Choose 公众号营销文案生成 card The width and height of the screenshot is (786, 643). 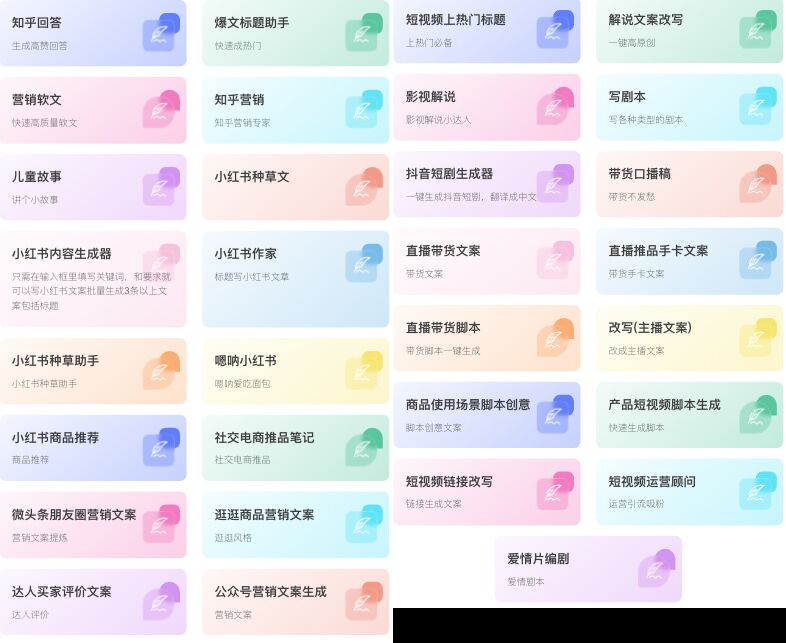click(295, 601)
